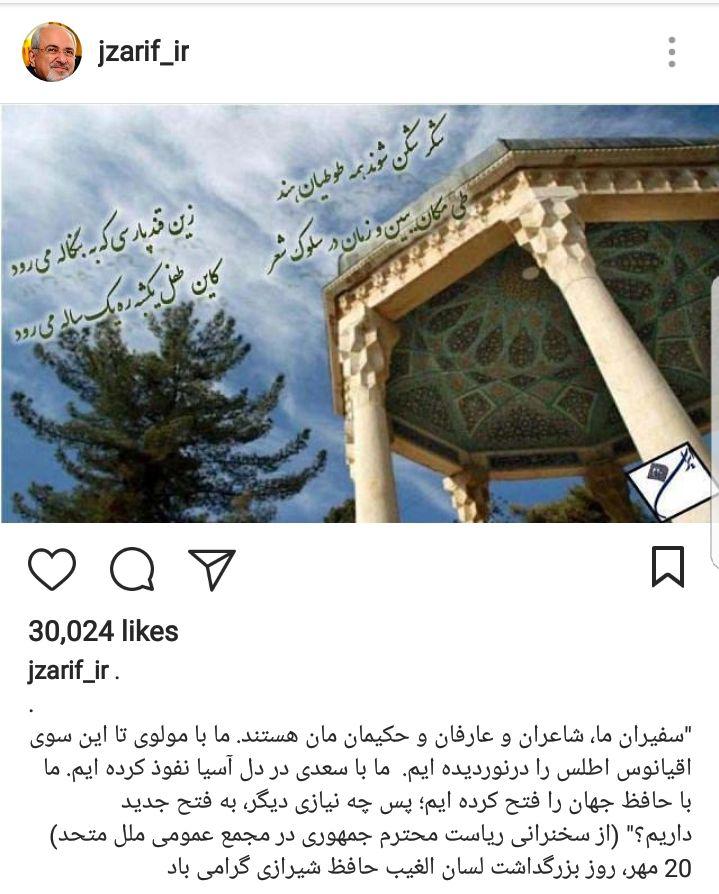Image resolution: width=719 pixels, height=894 pixels.
Task: Share post via the paper plane icon
Action: point(211,569)
